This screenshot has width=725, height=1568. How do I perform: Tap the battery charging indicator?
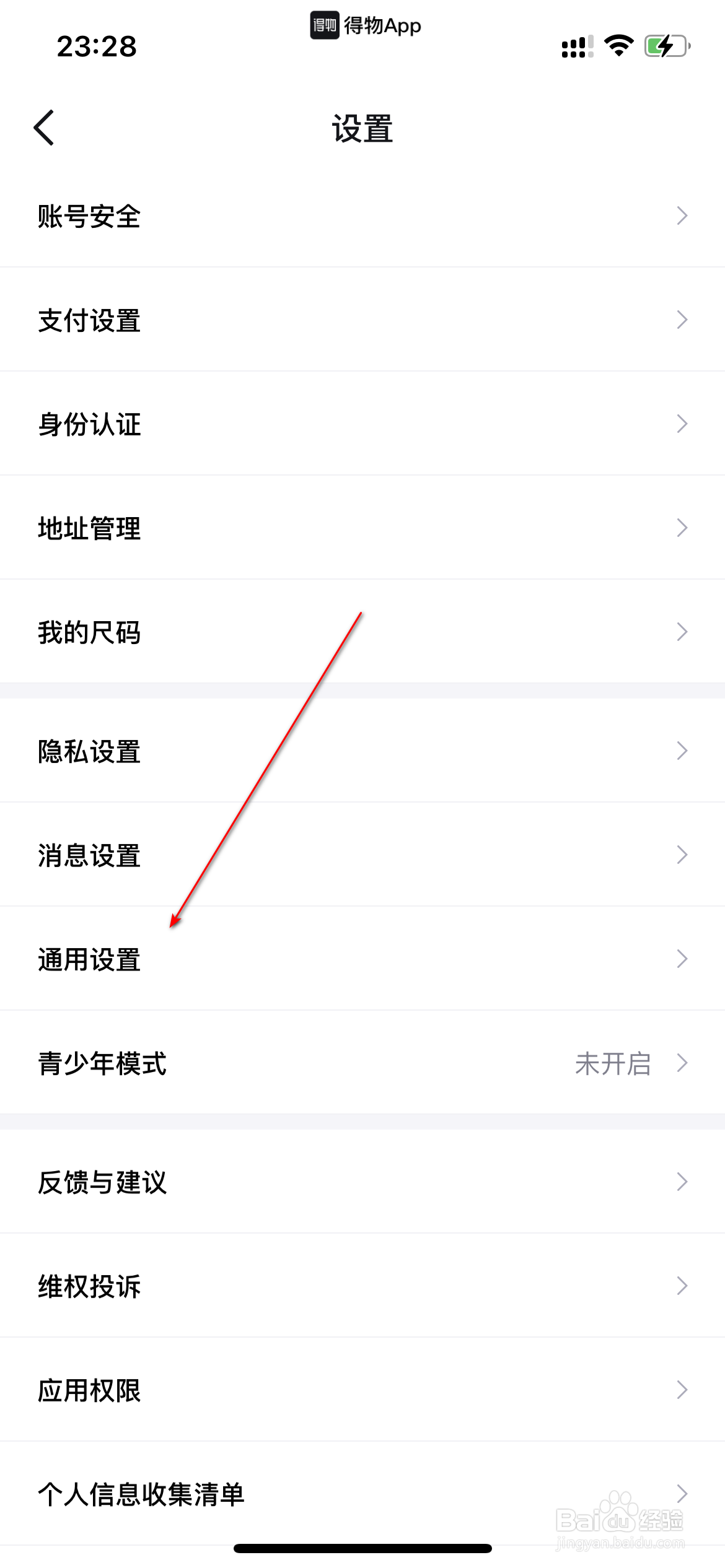(x=666, y=45)
